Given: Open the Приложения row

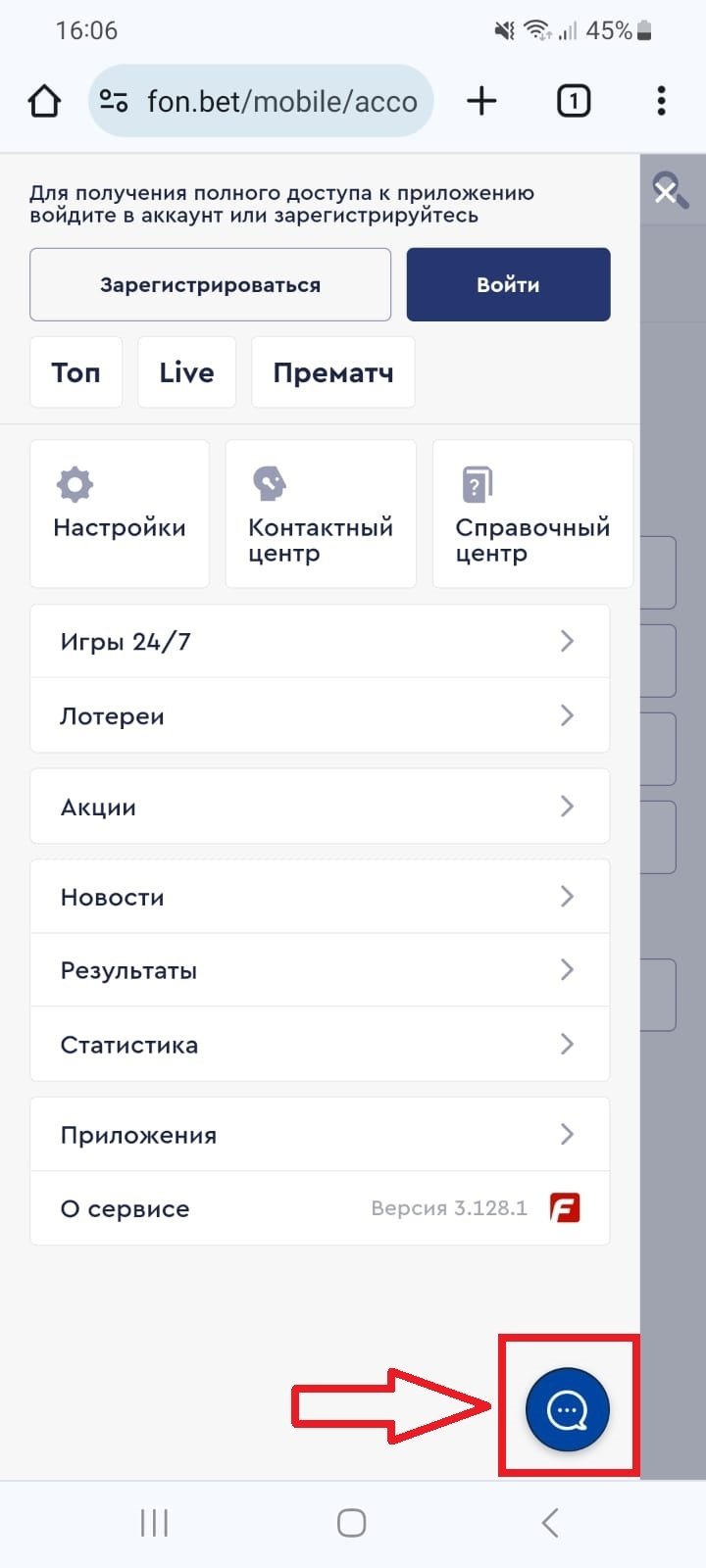Looking at the screenshot, I should click(x=320, y=1135).
